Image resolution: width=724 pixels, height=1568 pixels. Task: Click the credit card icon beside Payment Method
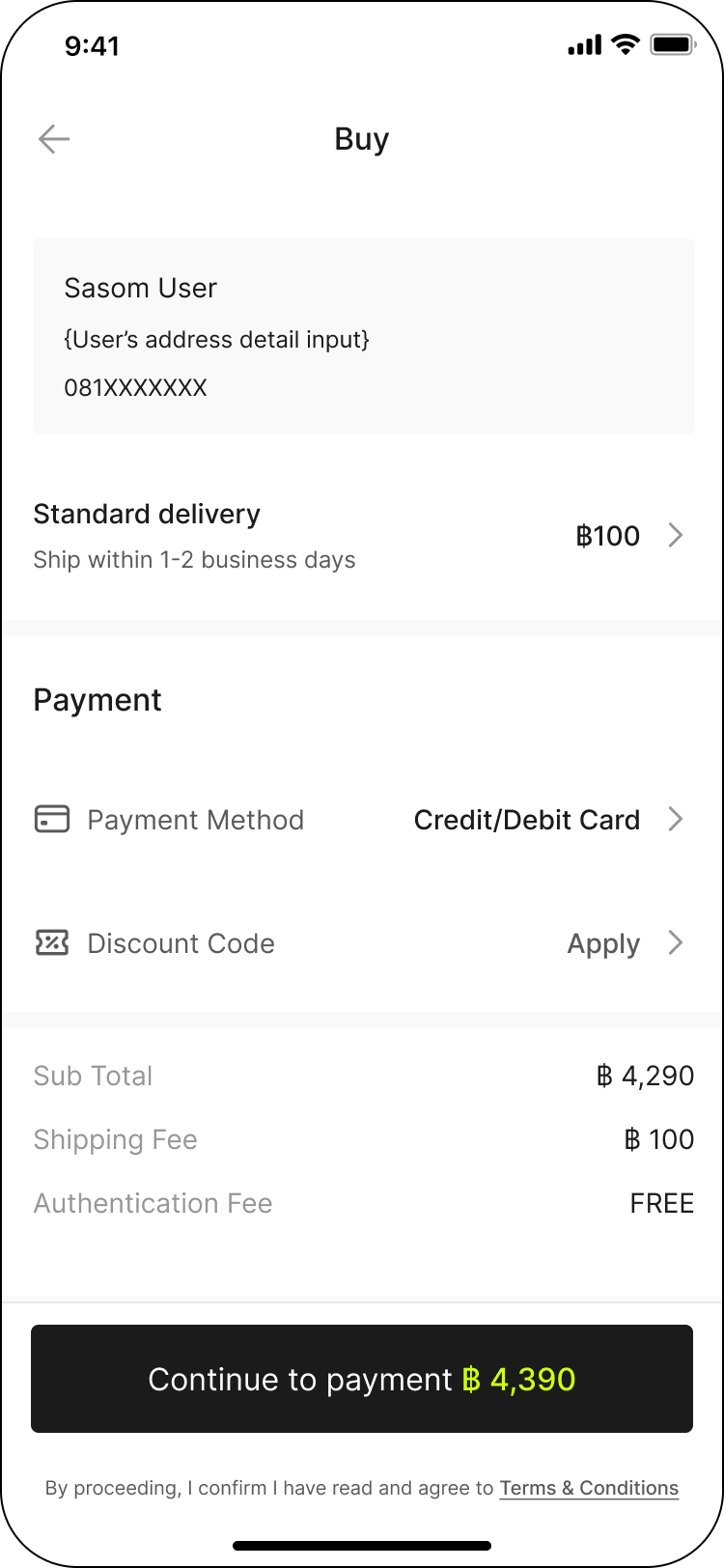(x=53, y=819)
